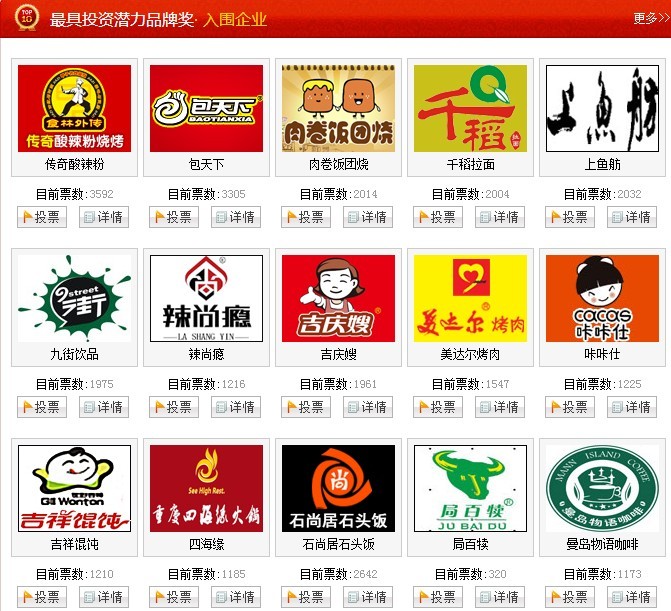
Task: View details of 曼岛物语咖啡
Action: 632,597
